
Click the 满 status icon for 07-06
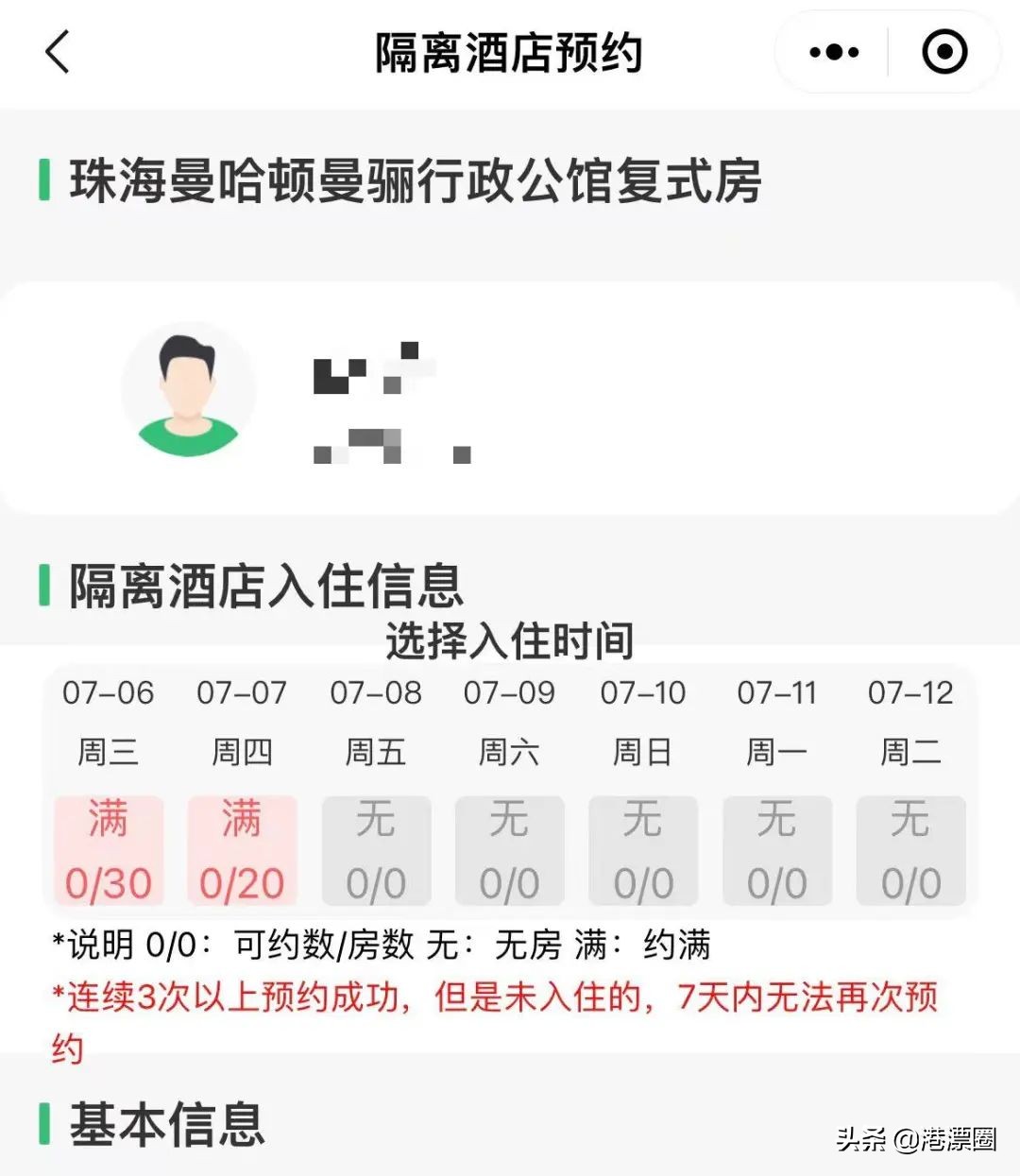tap(108, 822)
